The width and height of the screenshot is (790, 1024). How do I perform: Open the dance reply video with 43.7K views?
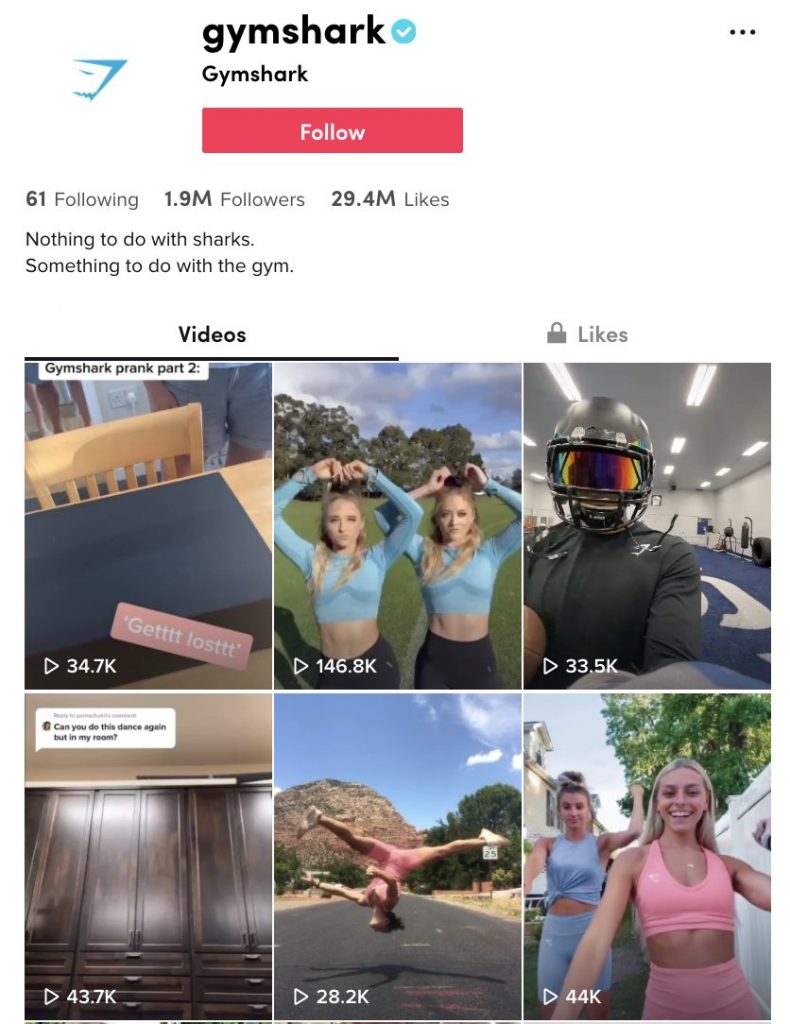[148, 856]
